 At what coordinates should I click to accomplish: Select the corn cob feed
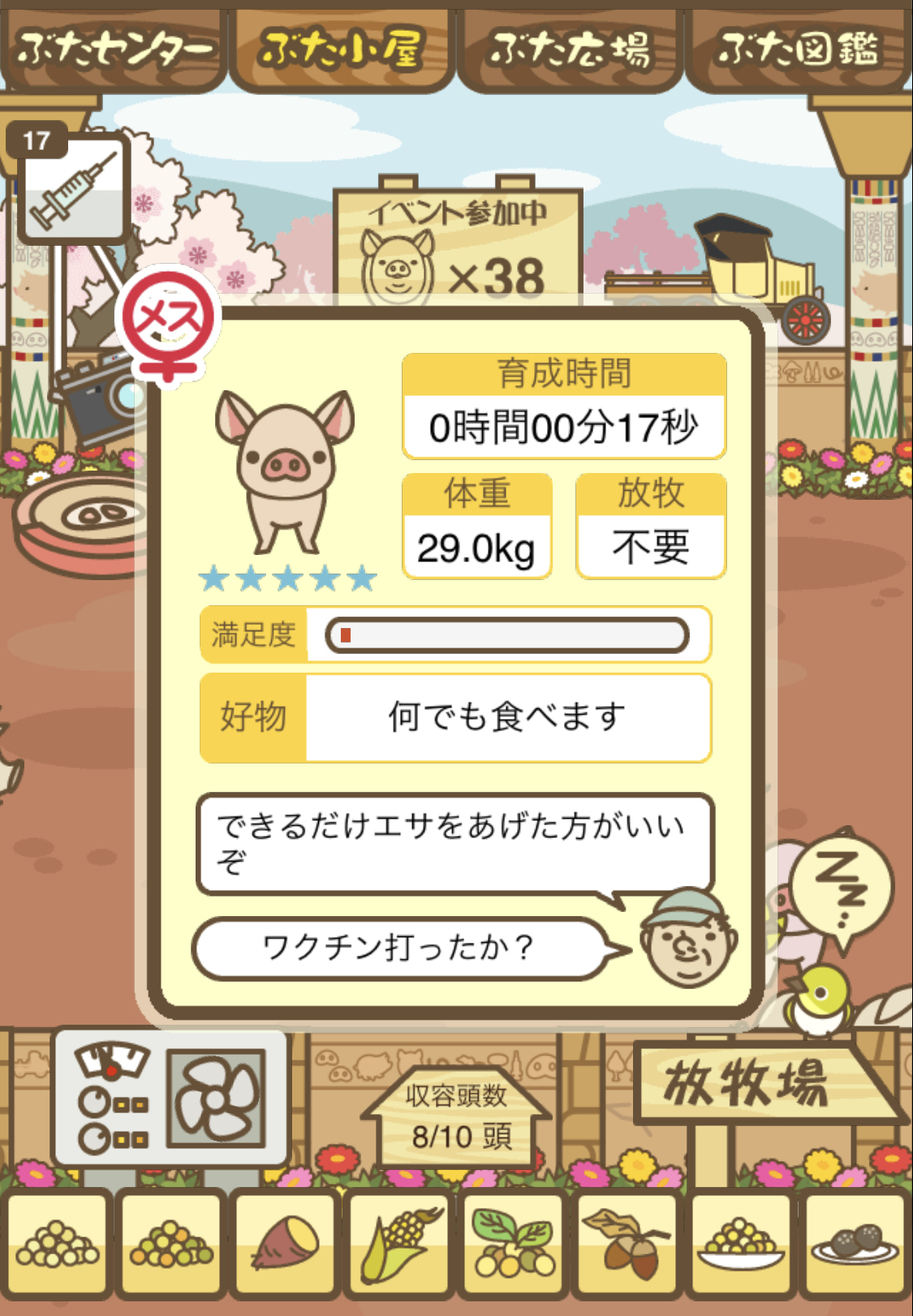click(x=399, y=1243)
